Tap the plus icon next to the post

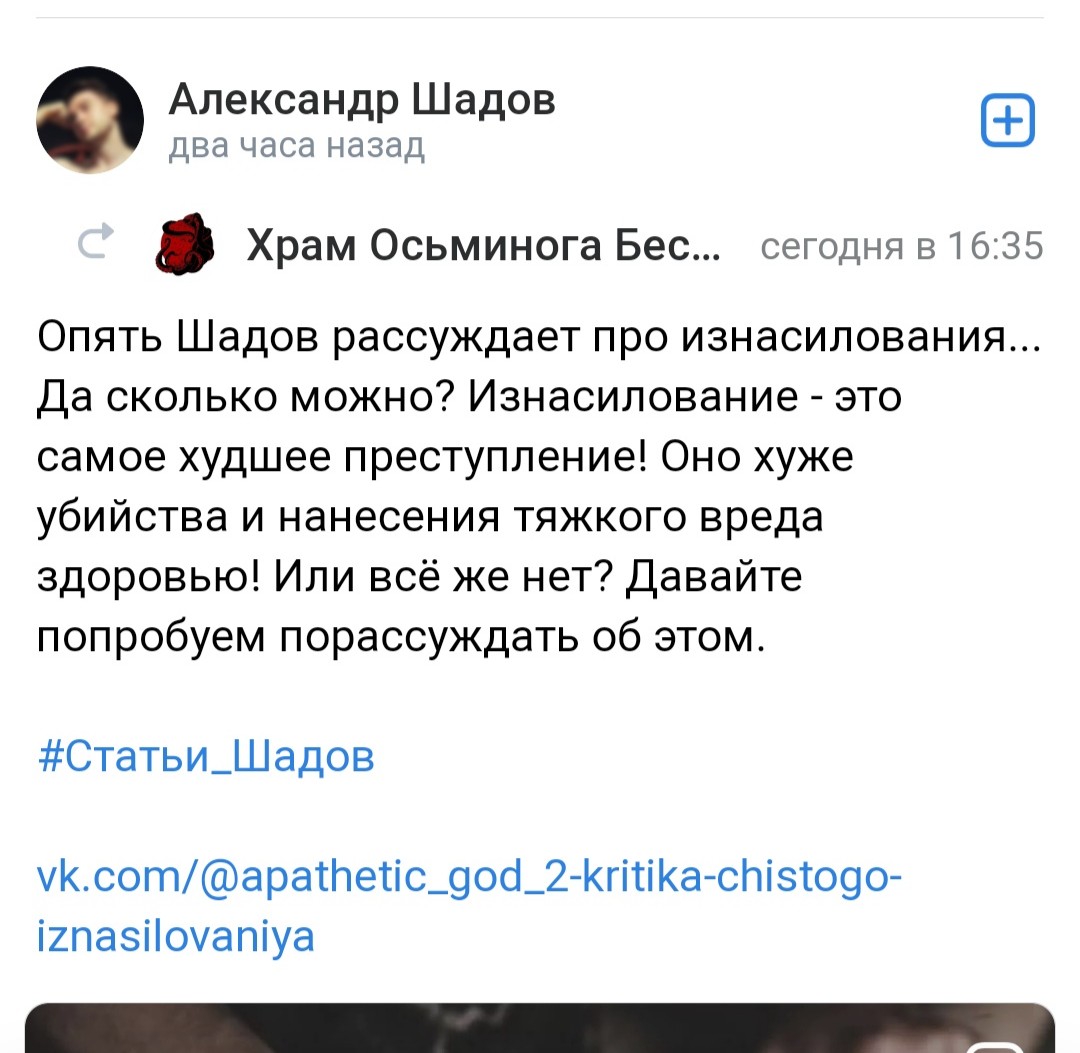[1008, 122]
